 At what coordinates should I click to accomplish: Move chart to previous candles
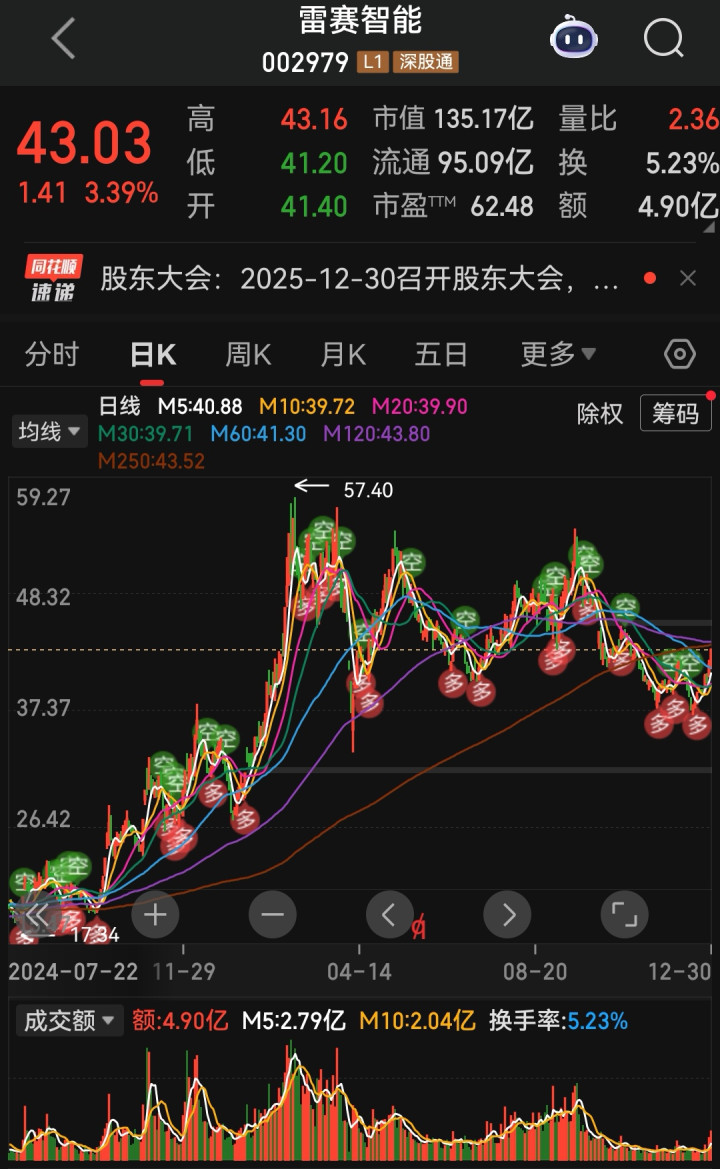[x=390, y=914]
